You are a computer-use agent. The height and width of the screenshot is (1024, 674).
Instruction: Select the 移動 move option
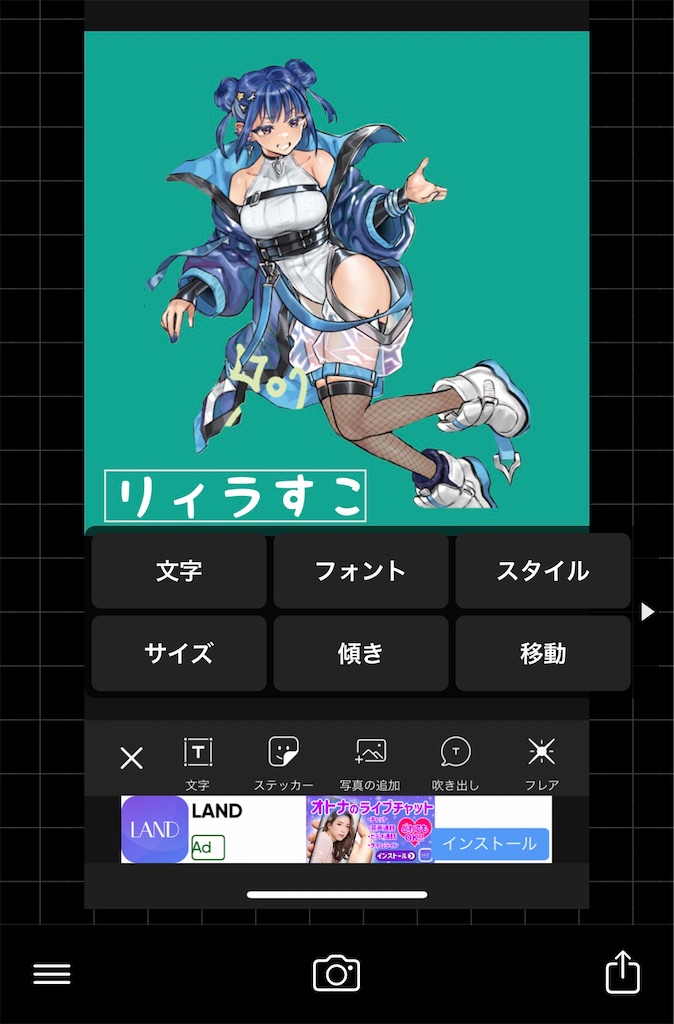point(542,654)
